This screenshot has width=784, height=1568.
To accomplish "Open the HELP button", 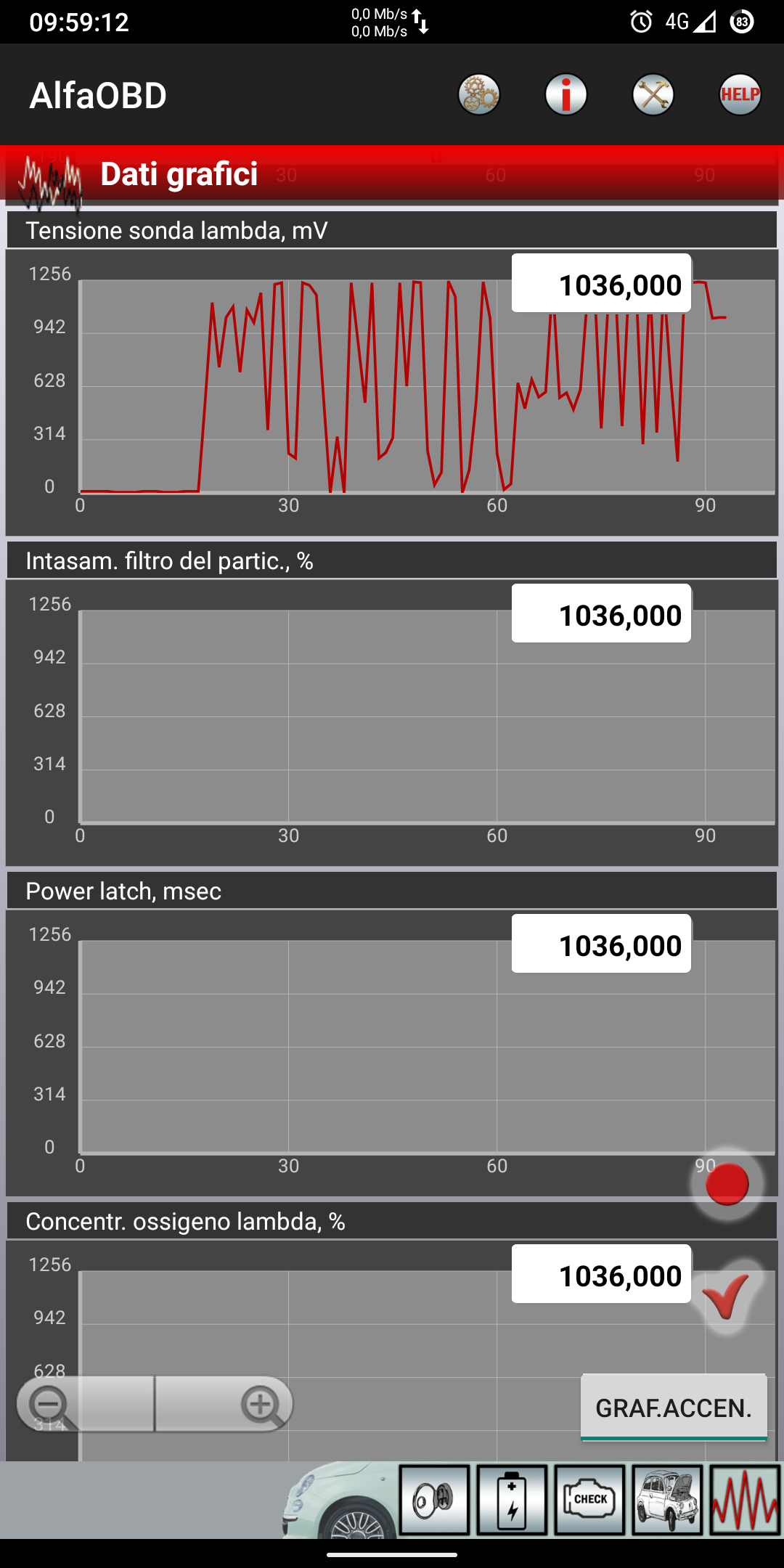I will click(740, 95).
